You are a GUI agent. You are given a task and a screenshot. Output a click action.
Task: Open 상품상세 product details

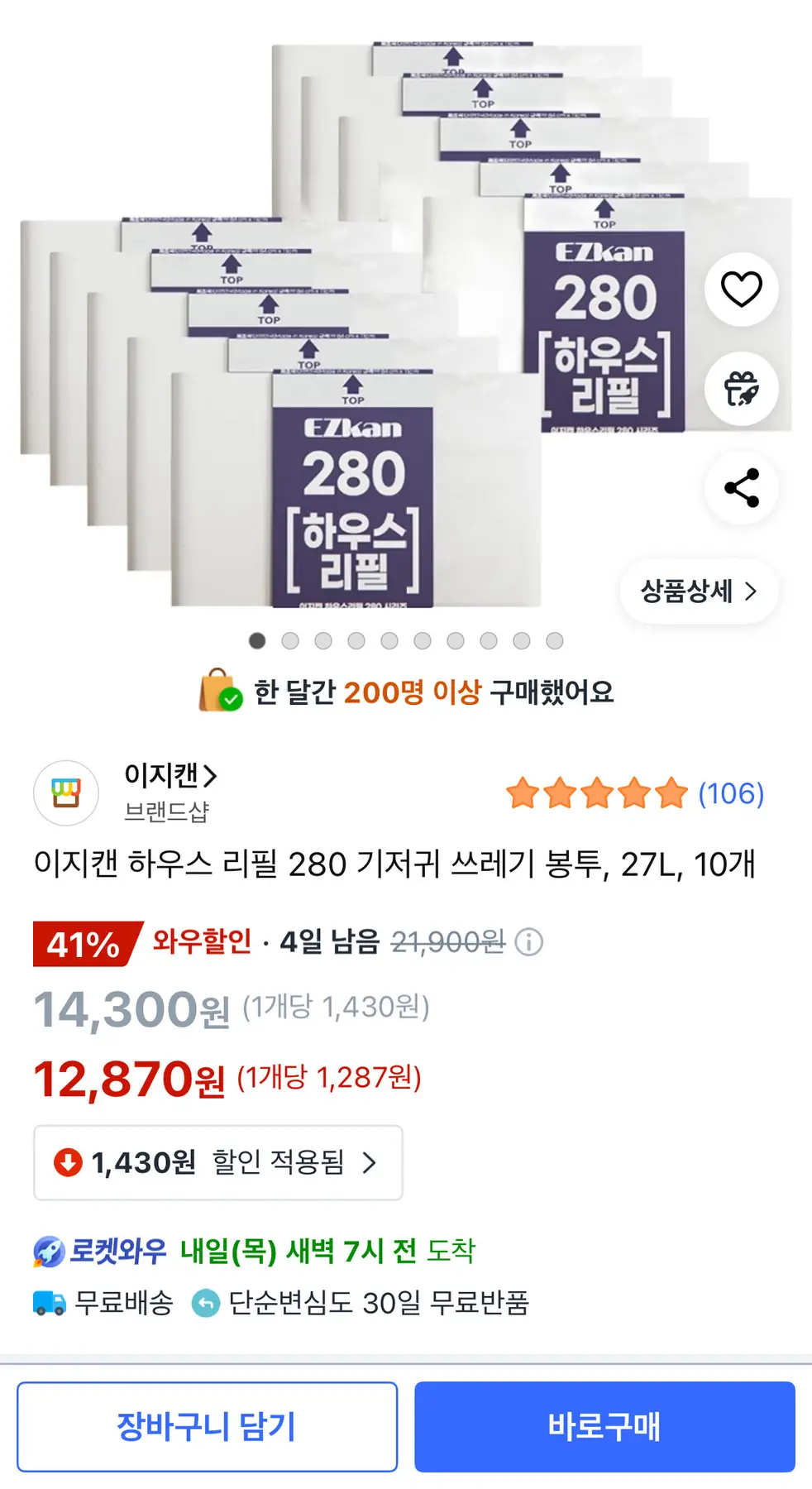(x=699, y=591)
